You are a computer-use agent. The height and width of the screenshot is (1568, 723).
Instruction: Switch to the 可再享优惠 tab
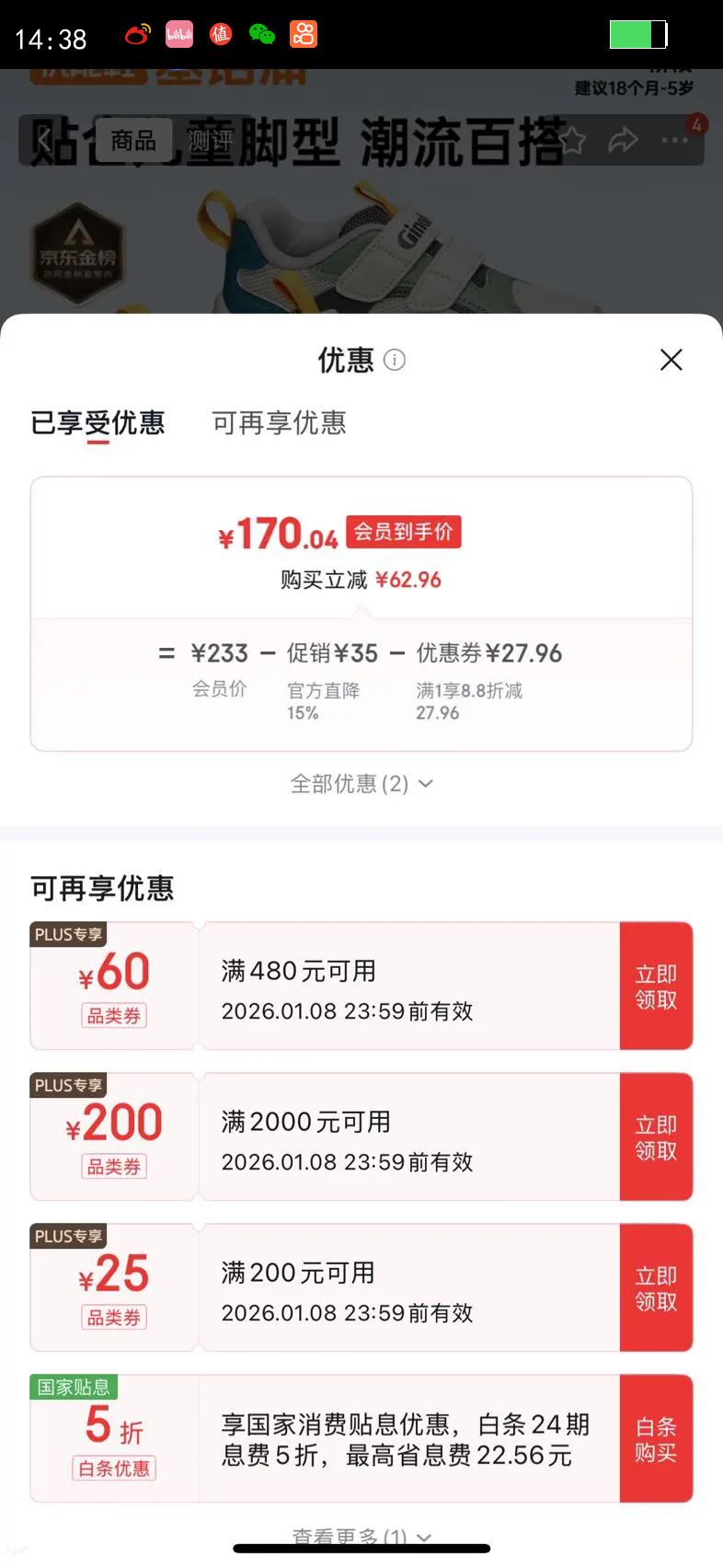pyautogui.click(x=277, y=423)
